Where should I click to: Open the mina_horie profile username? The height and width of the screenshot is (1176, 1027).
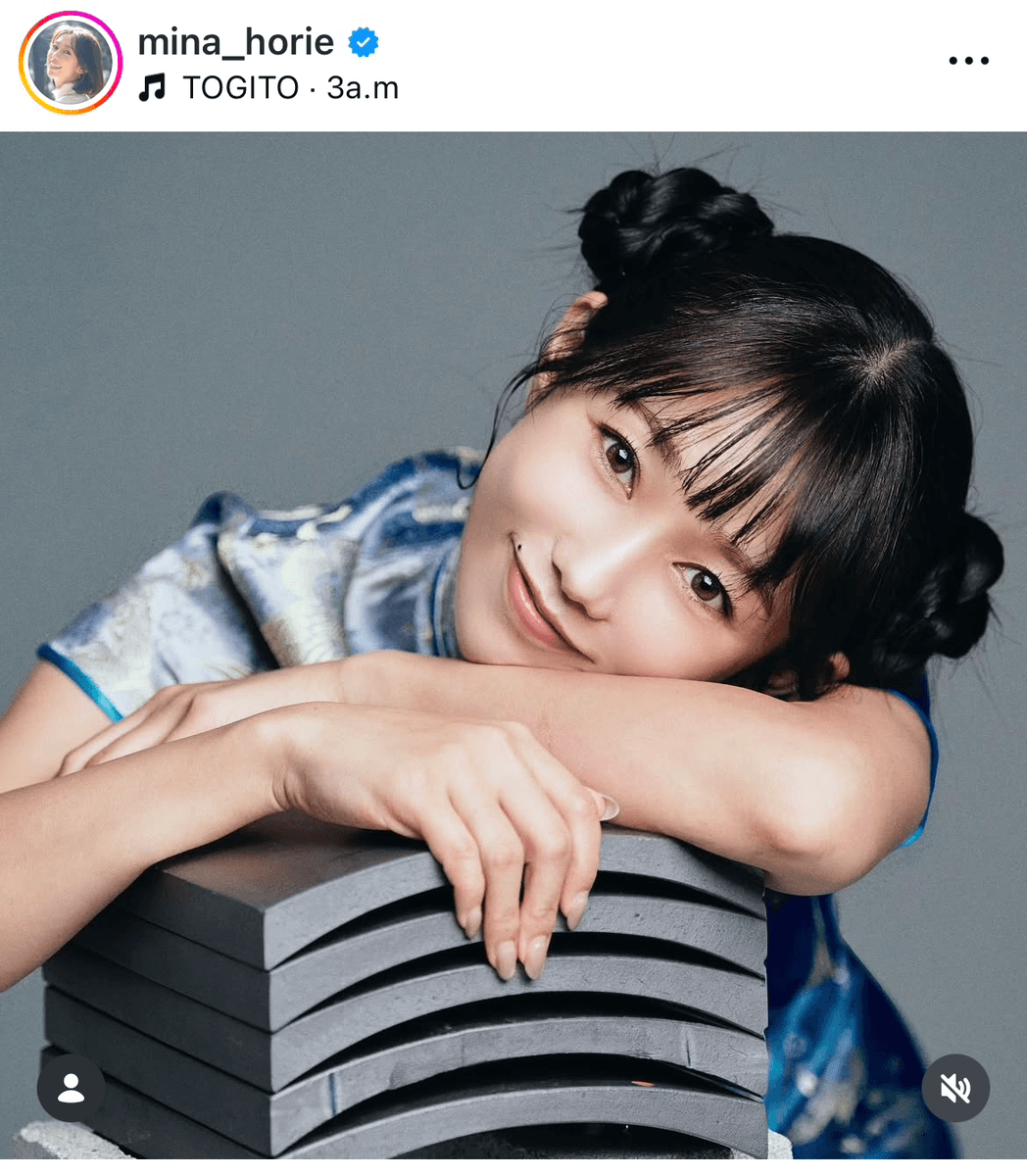coord(235,42)
